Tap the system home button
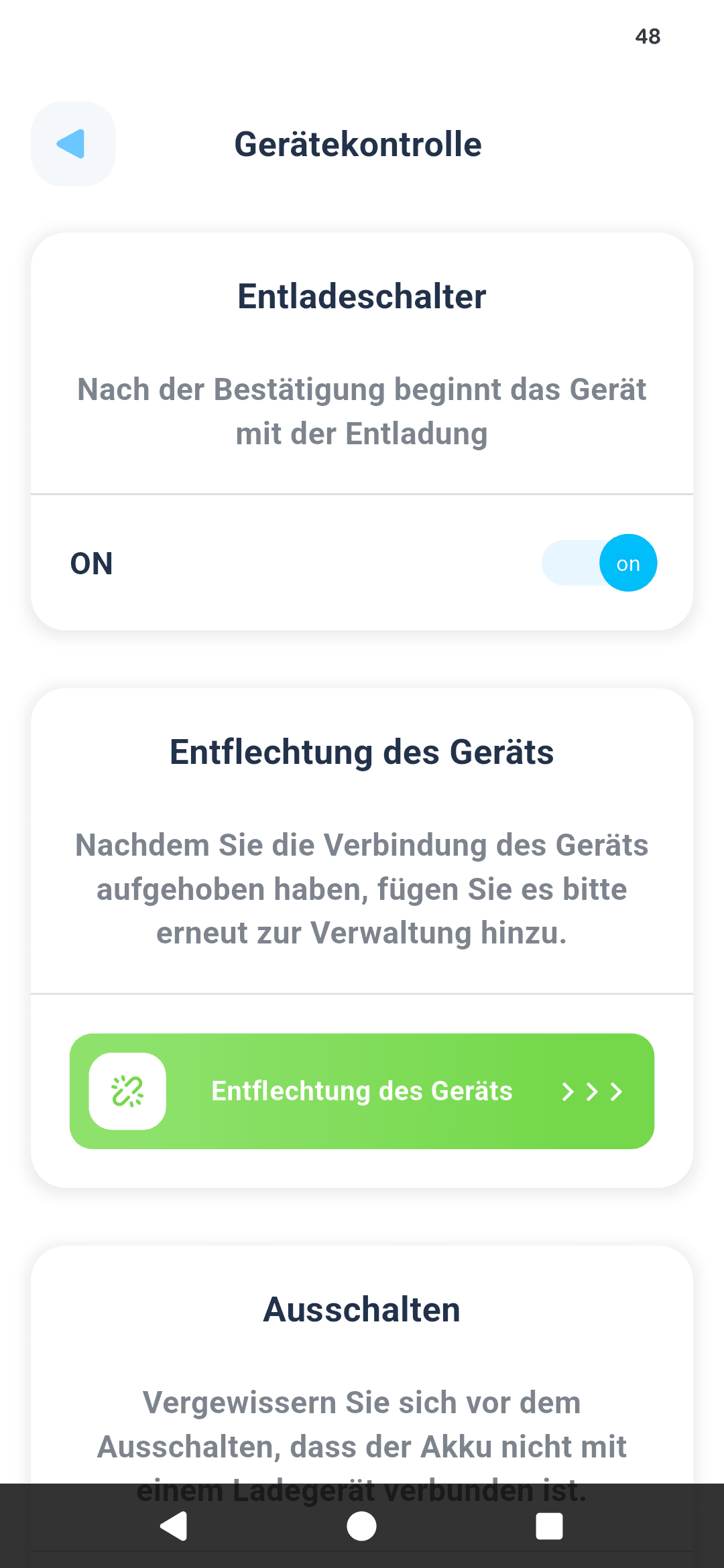 (x=361, y=1526)
